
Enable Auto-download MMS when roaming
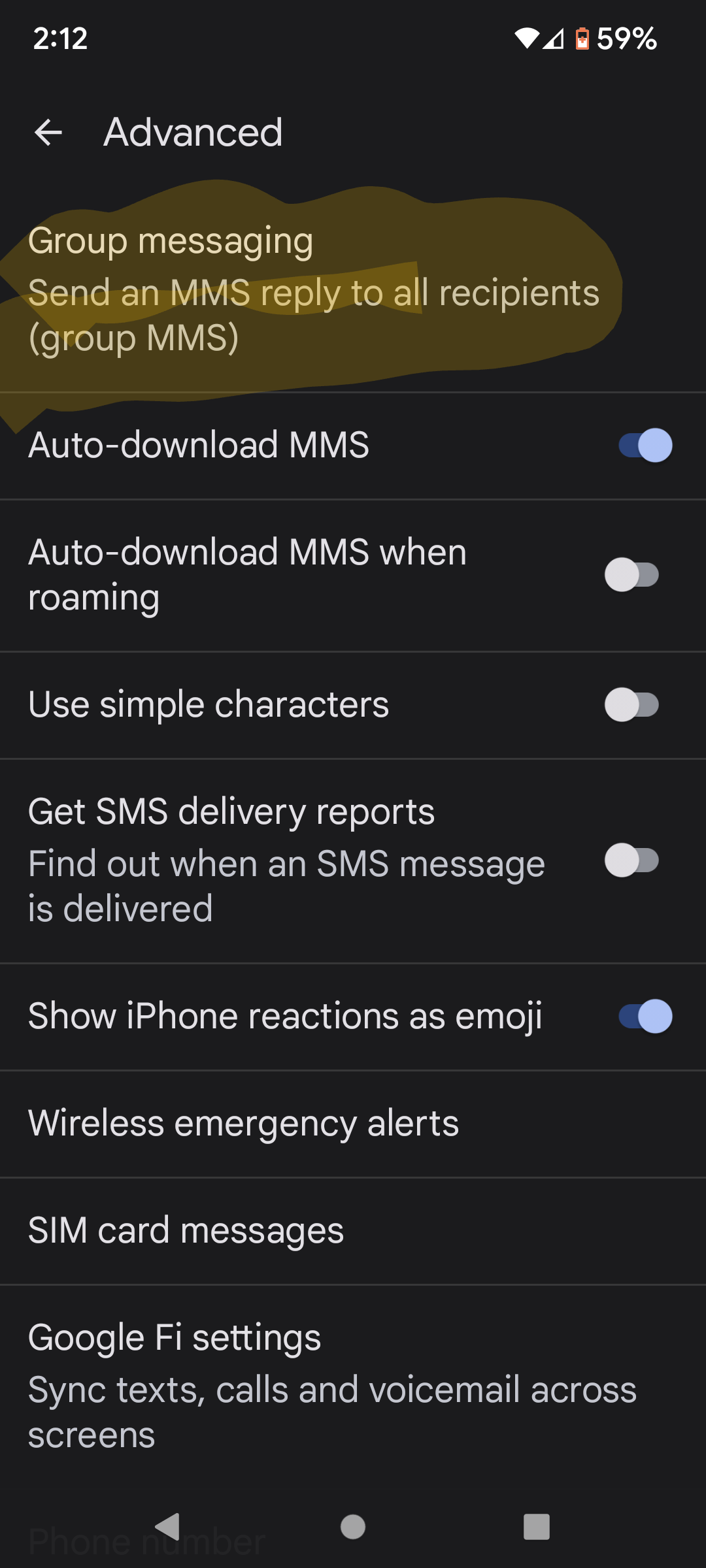pyautogui.click(x=631, y=575)
